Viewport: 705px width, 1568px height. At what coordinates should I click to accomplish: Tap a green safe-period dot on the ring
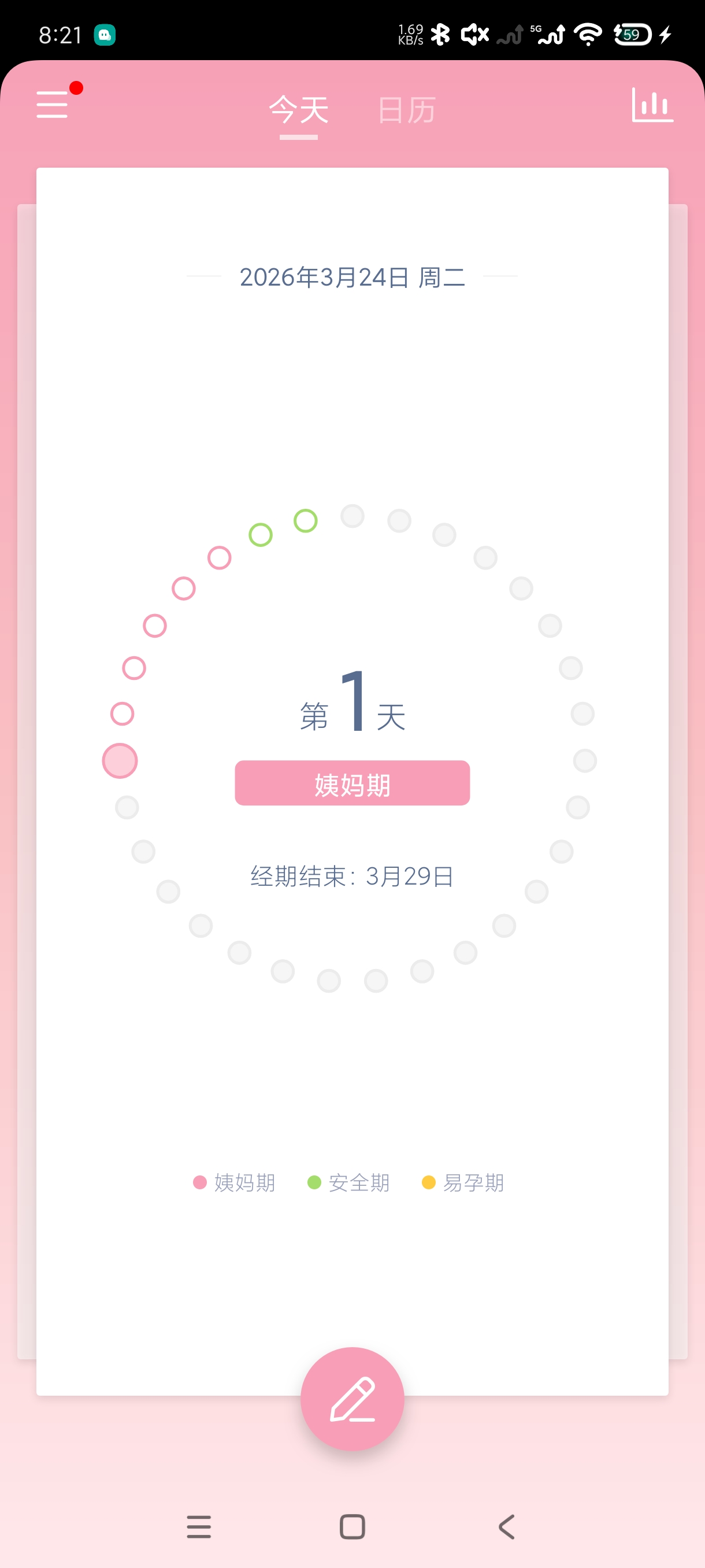pyautogui.click(x=305, y=520)
